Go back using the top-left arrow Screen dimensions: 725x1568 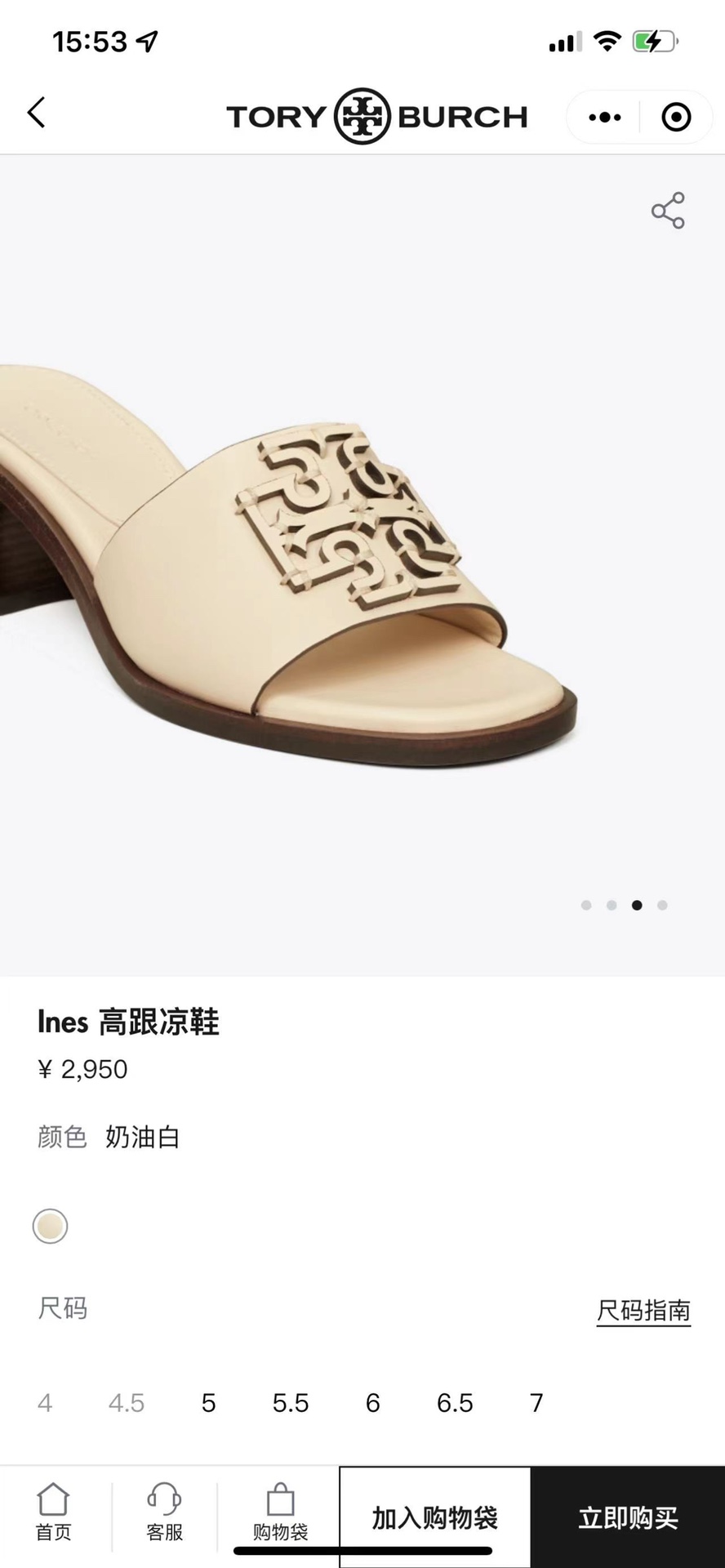click(37, 114)
